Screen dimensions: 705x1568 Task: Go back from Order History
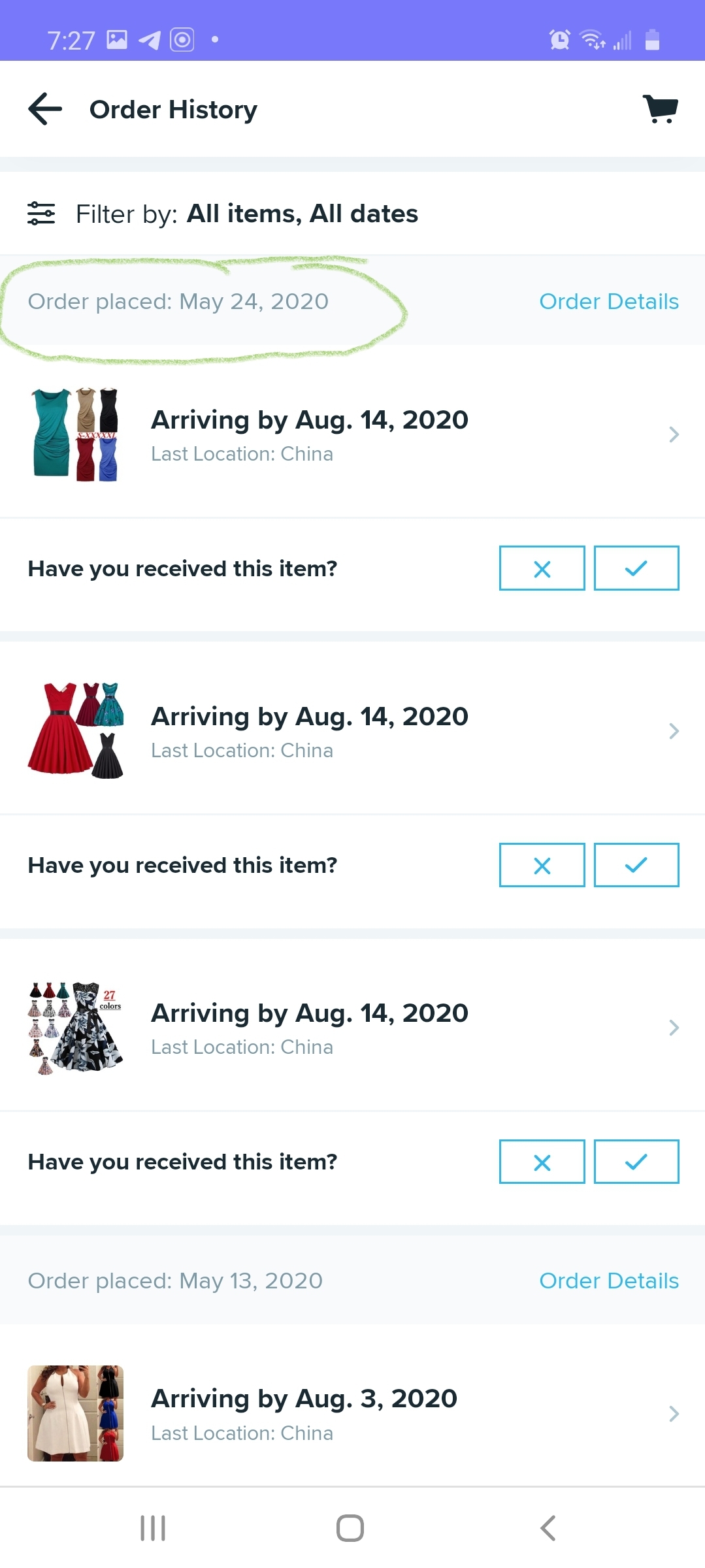45,109
